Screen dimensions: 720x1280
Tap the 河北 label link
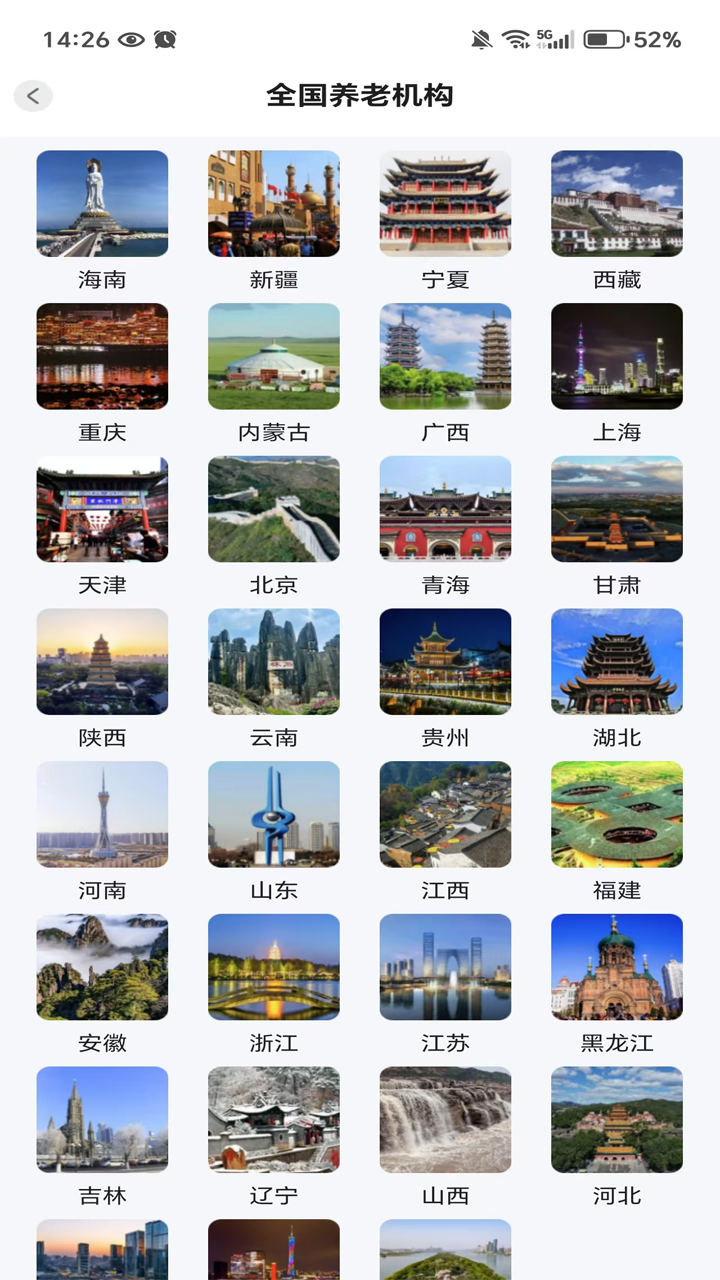616,1195
